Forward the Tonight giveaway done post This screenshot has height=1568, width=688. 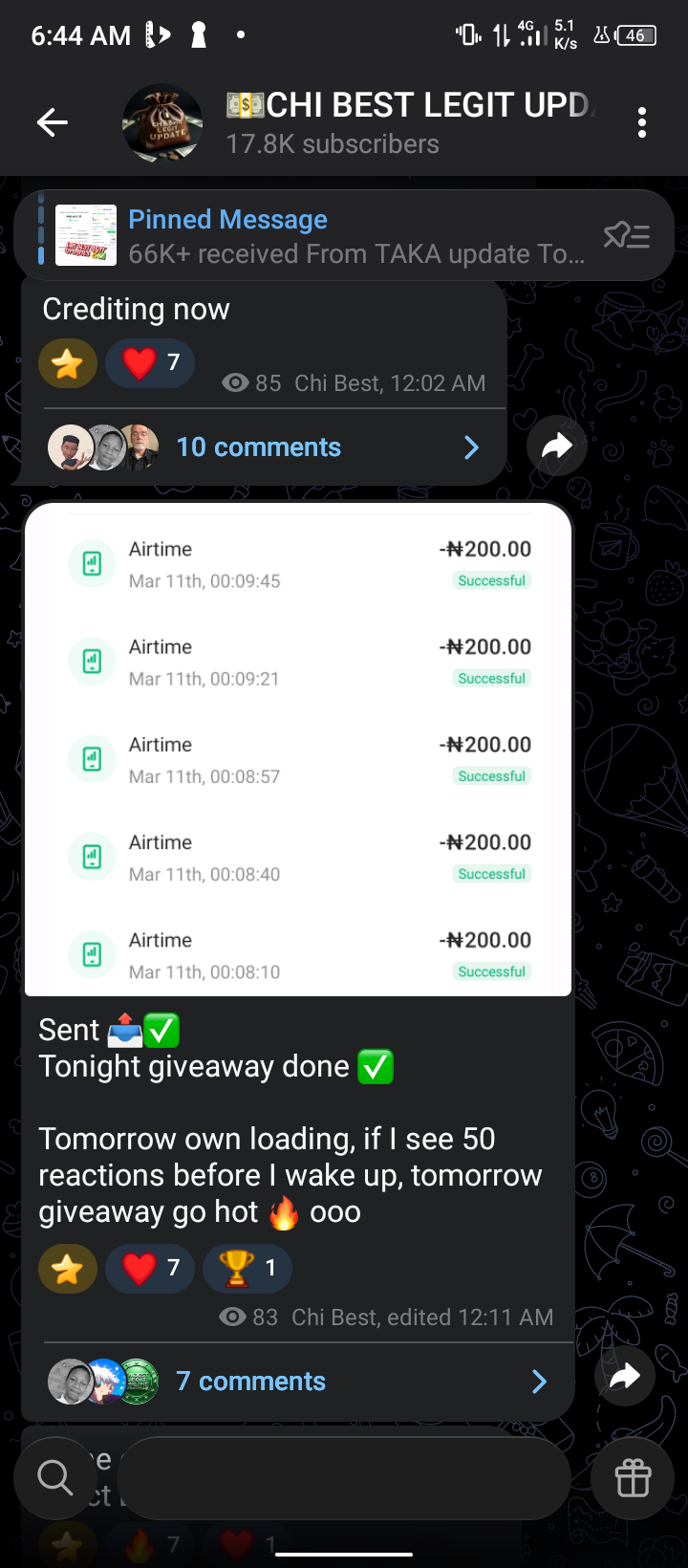tap(625, 1377)
